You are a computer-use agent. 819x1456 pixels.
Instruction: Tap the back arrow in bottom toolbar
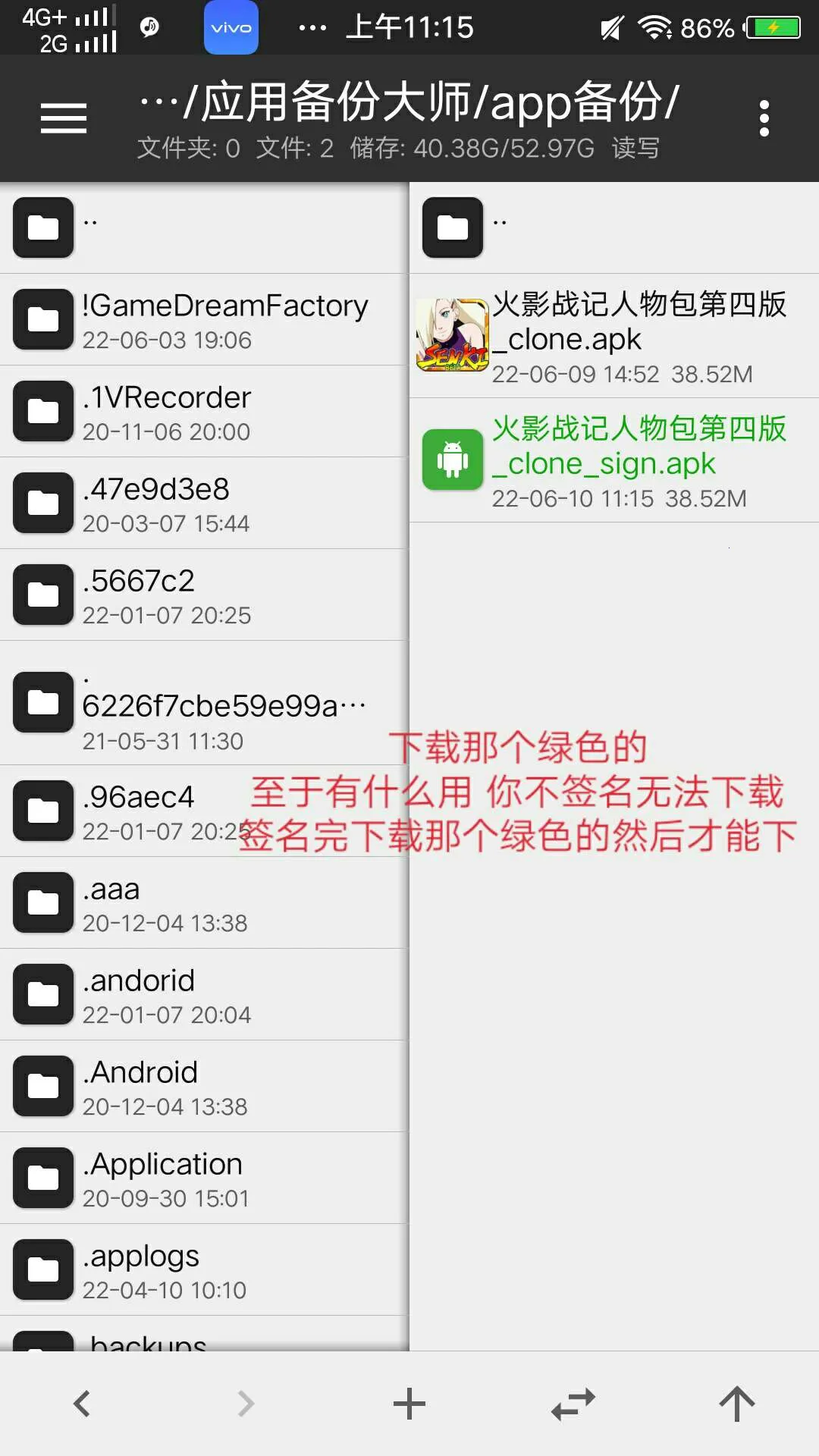pos(82,1404)
